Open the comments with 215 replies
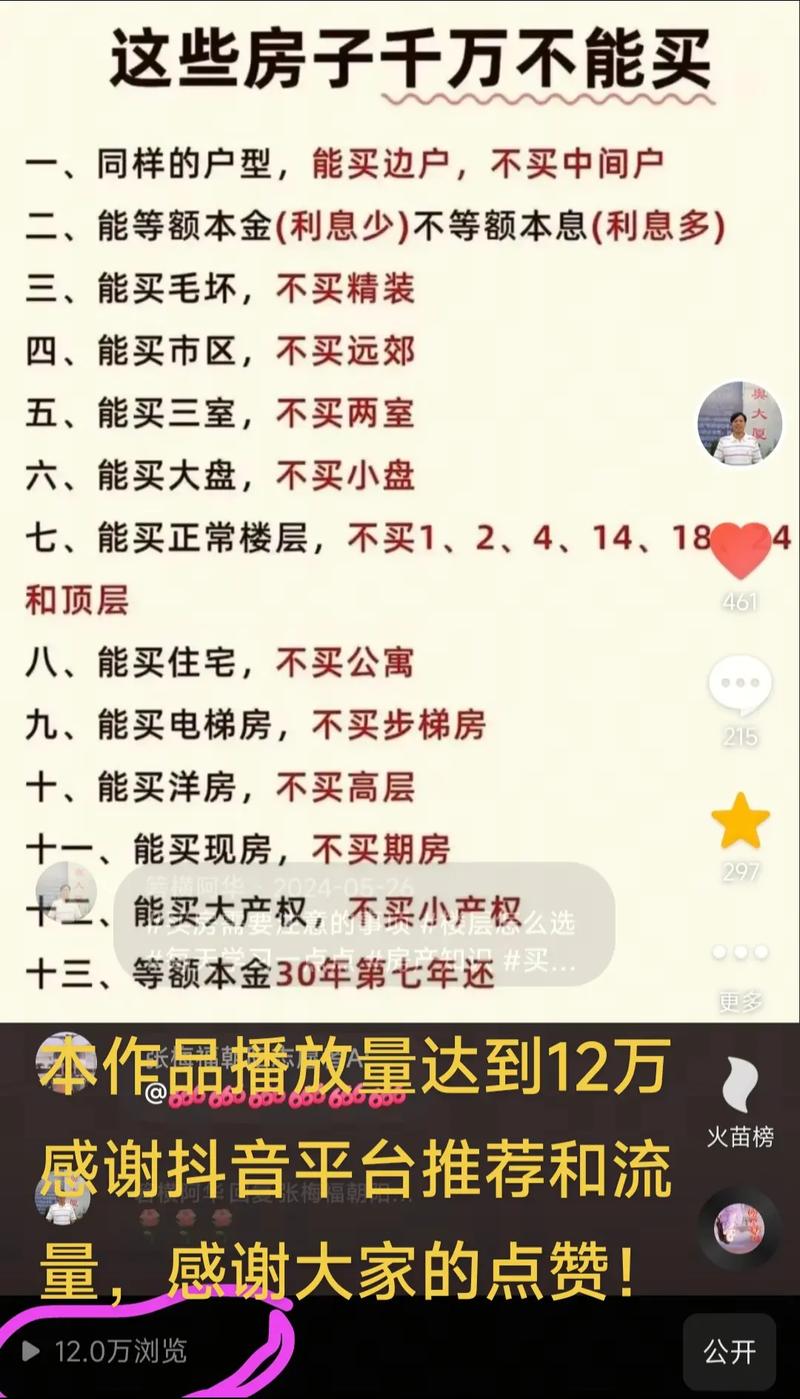The image size is (800, 1399). coord(739,687)
